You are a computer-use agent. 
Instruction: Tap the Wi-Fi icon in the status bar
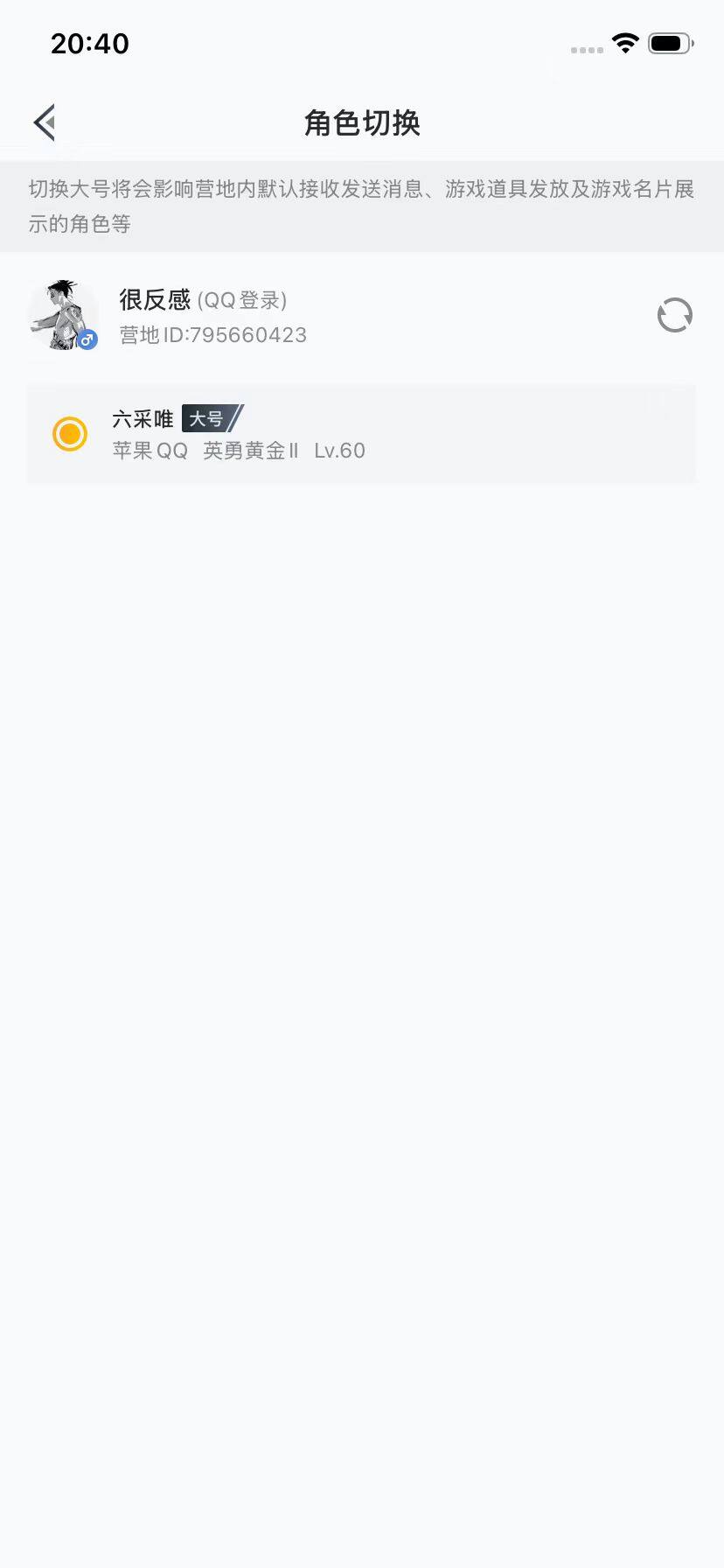point(624,43)
